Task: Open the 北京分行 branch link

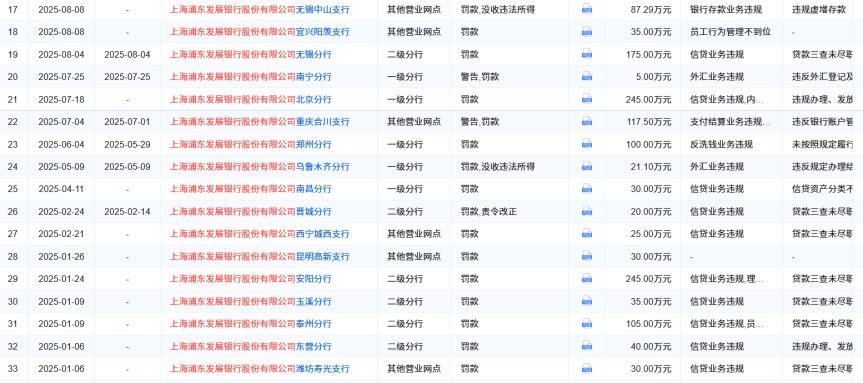Action: (314, 100)
